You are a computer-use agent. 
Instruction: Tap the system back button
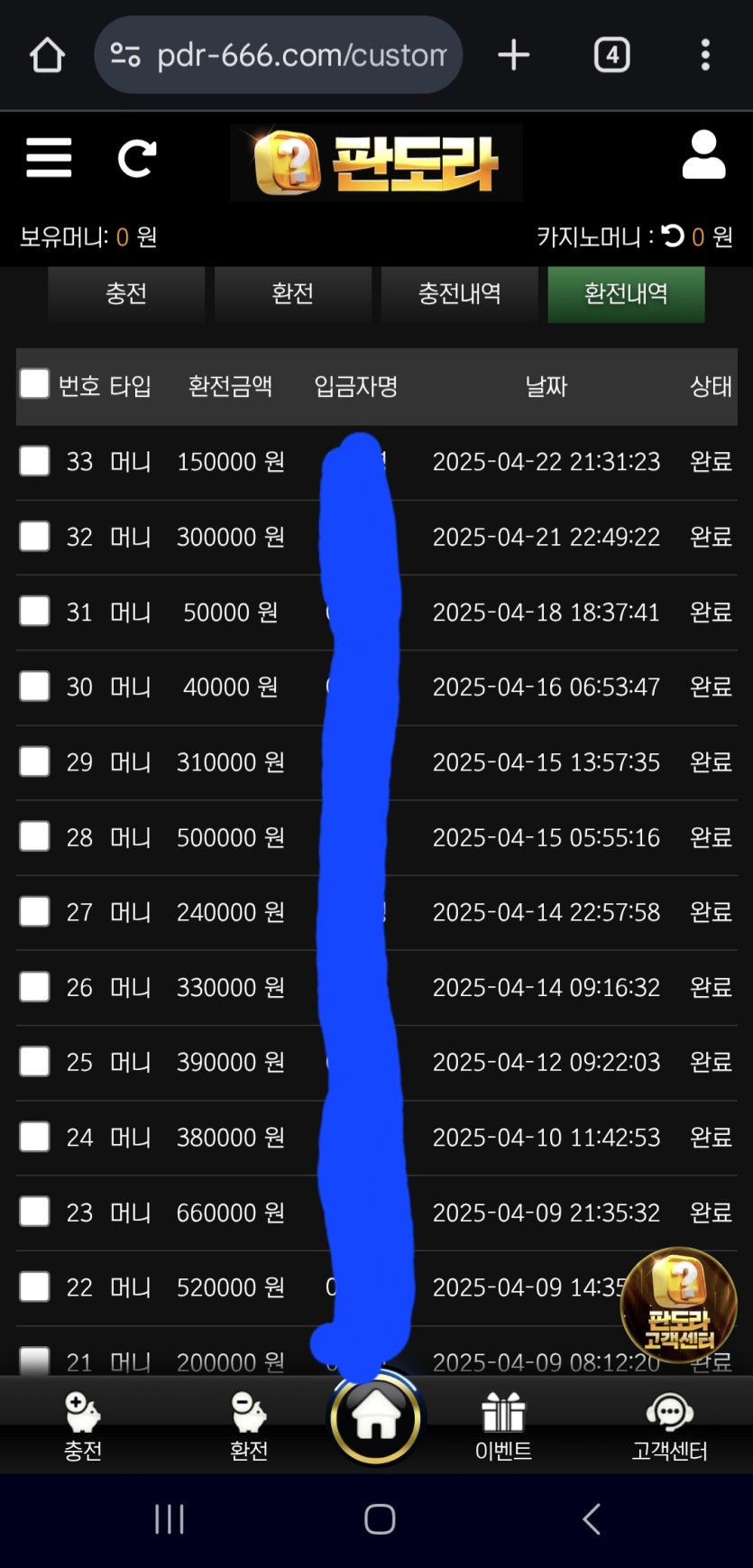click(591, 1519)
